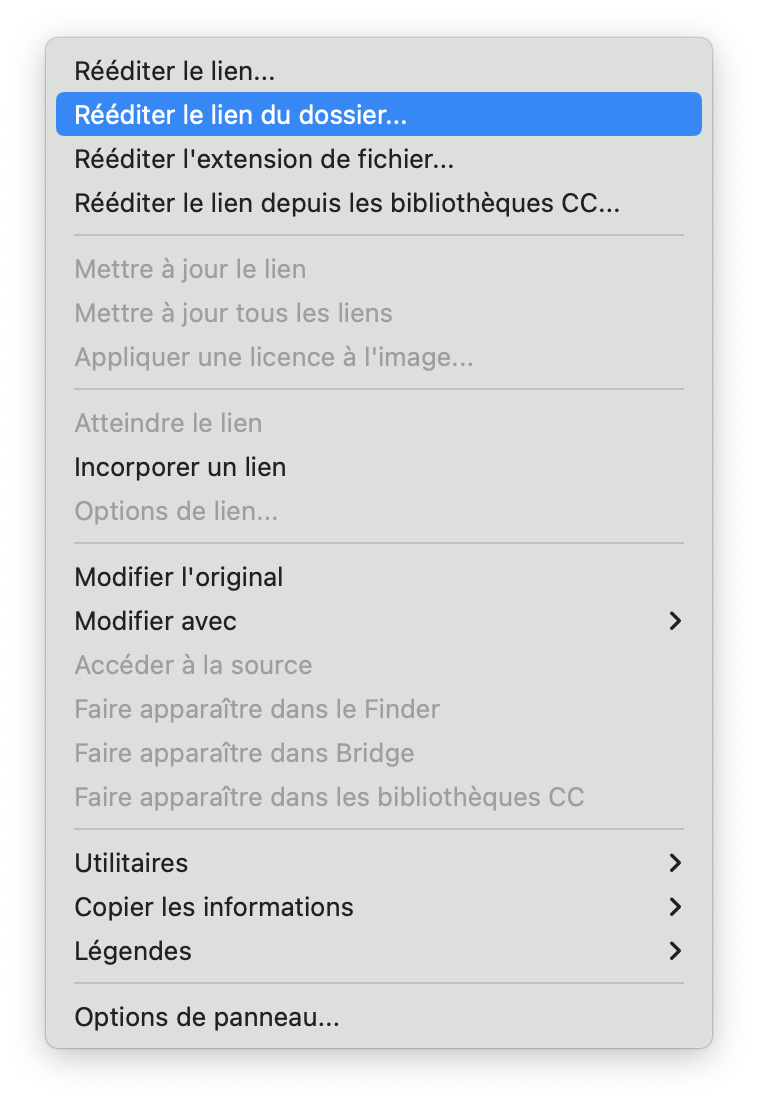Expand the "Légendes" submenu
Image resolution: width=758 pixels, height=1102 pixels.
pyautogui.click(x=133, y=951)
